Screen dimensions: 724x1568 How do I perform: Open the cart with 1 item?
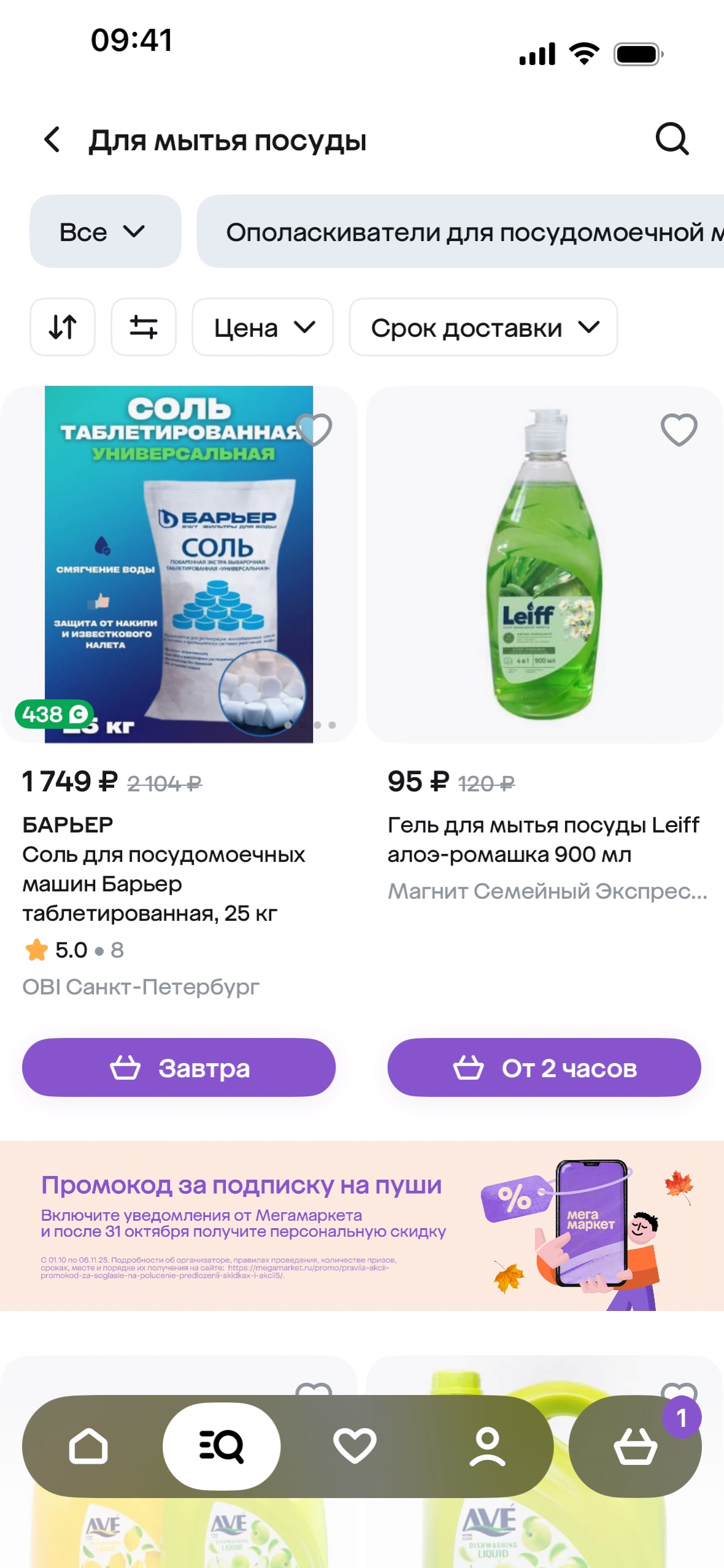[x=635, y=1447]
